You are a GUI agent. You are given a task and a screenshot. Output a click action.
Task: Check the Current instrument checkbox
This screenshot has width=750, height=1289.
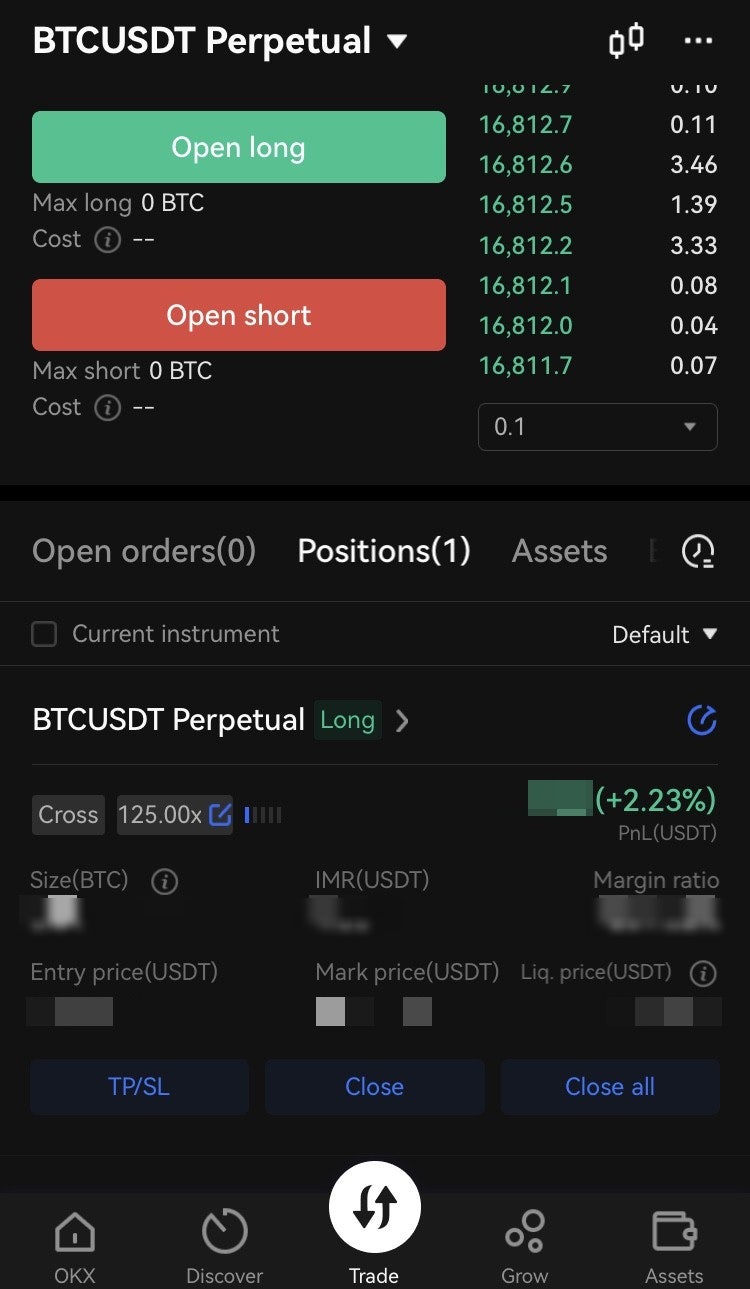click(x=44, y=634)
